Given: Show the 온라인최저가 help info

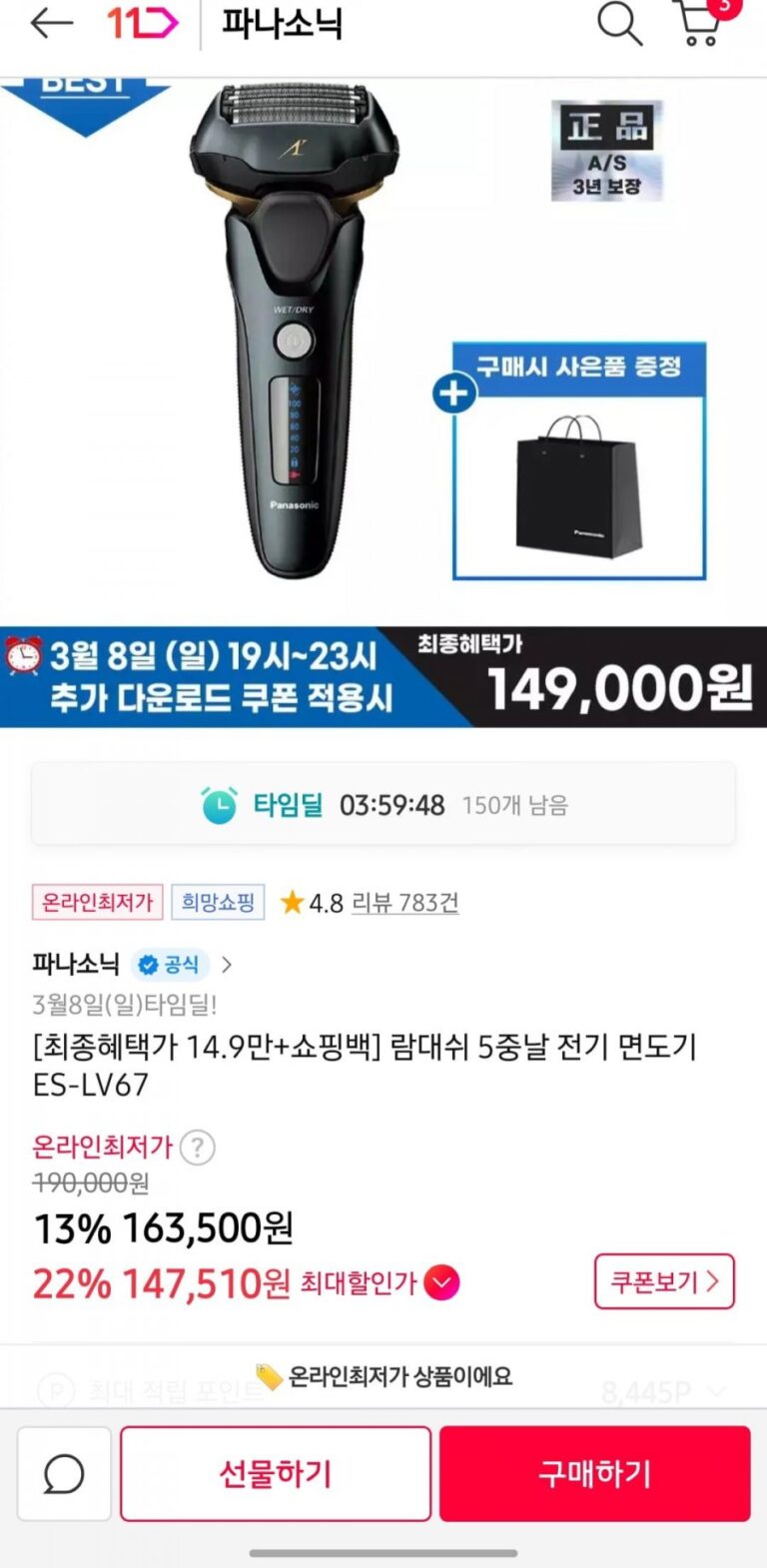Looking at the screenshot, I should pos(198,1148).
